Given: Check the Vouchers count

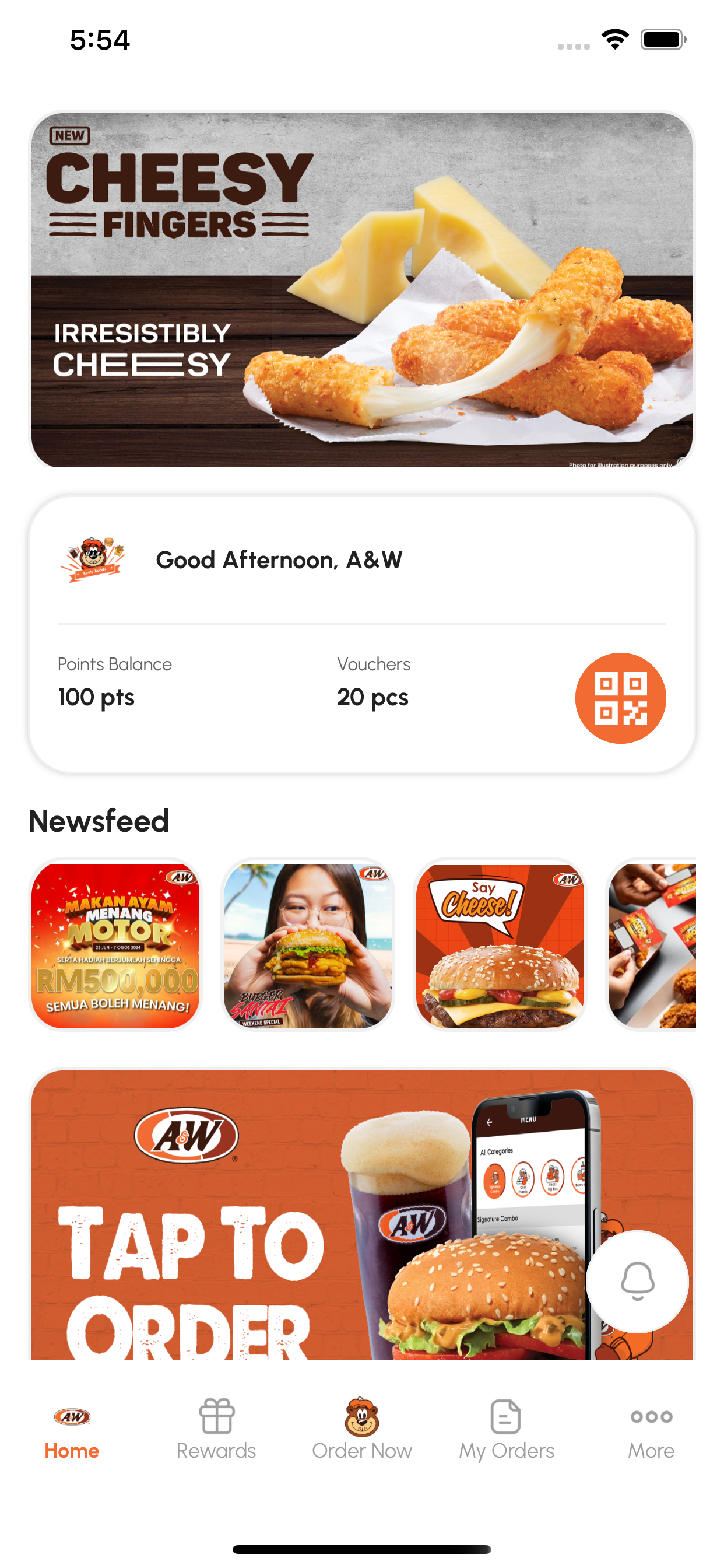Looking at the screenshot, I should [374, 682].
